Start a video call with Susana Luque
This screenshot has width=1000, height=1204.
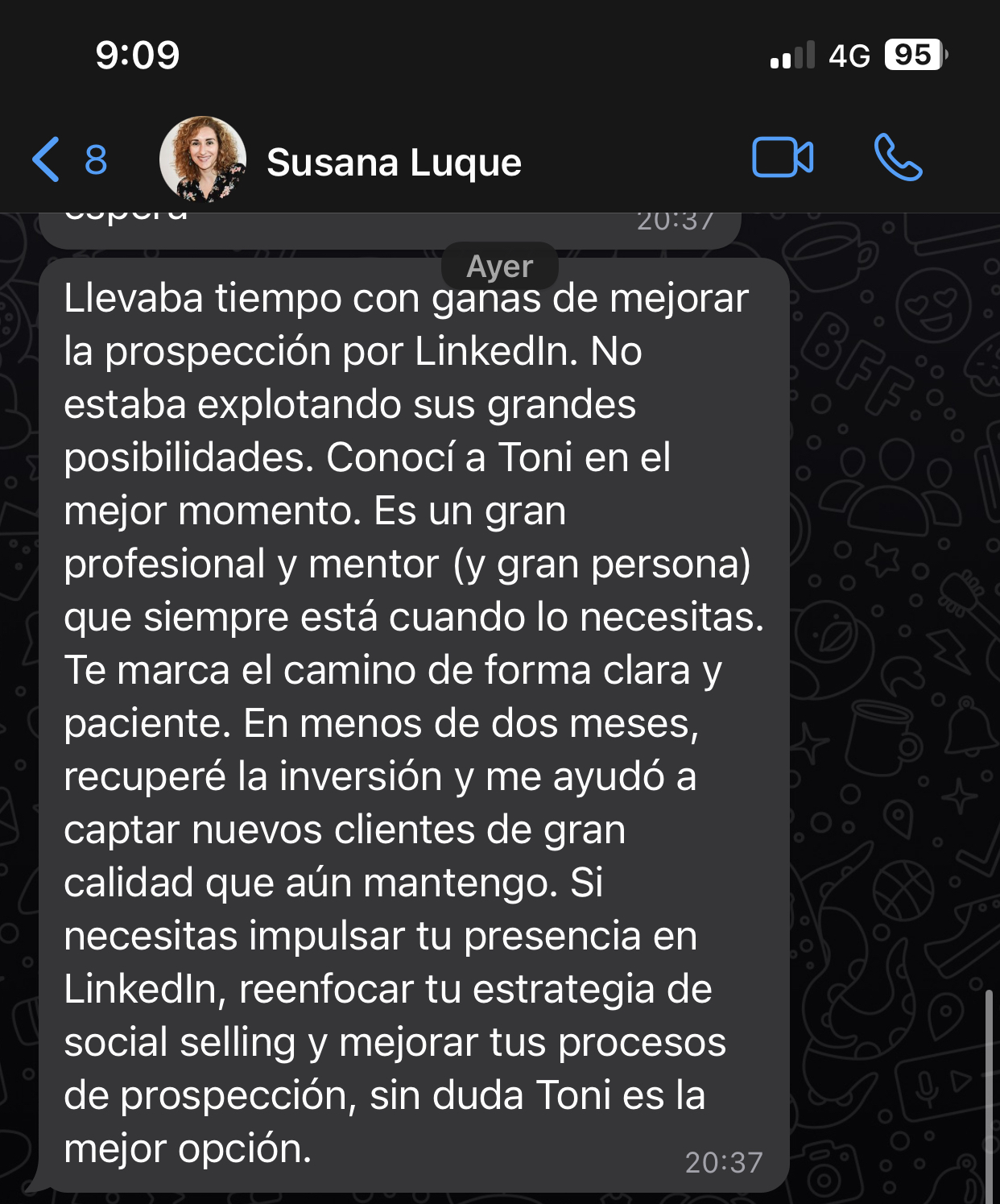[782, 157]
